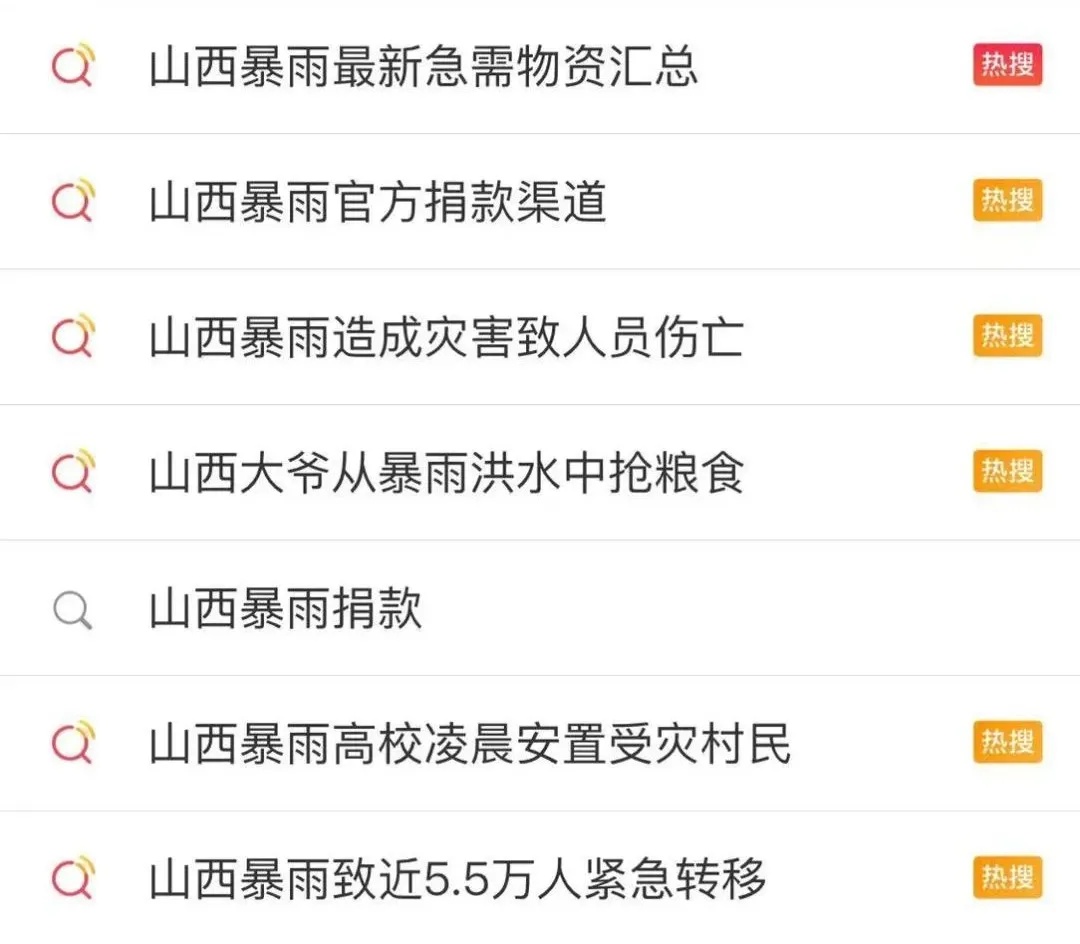Open topic 山西暴雨高校凌晨安置受灾村民

[470, 744]
